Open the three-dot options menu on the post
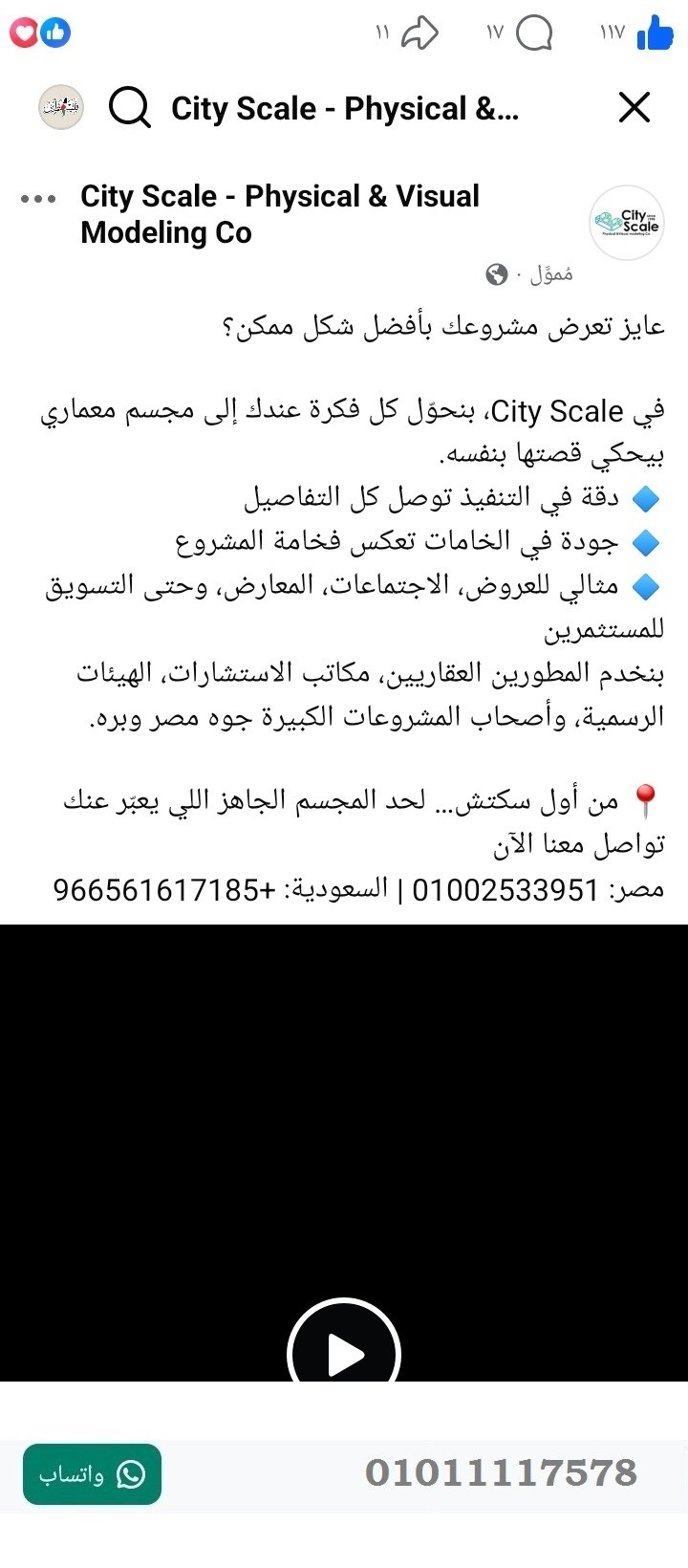The image size is (688, 1568). pyautogui.click(x=36, y=198)
